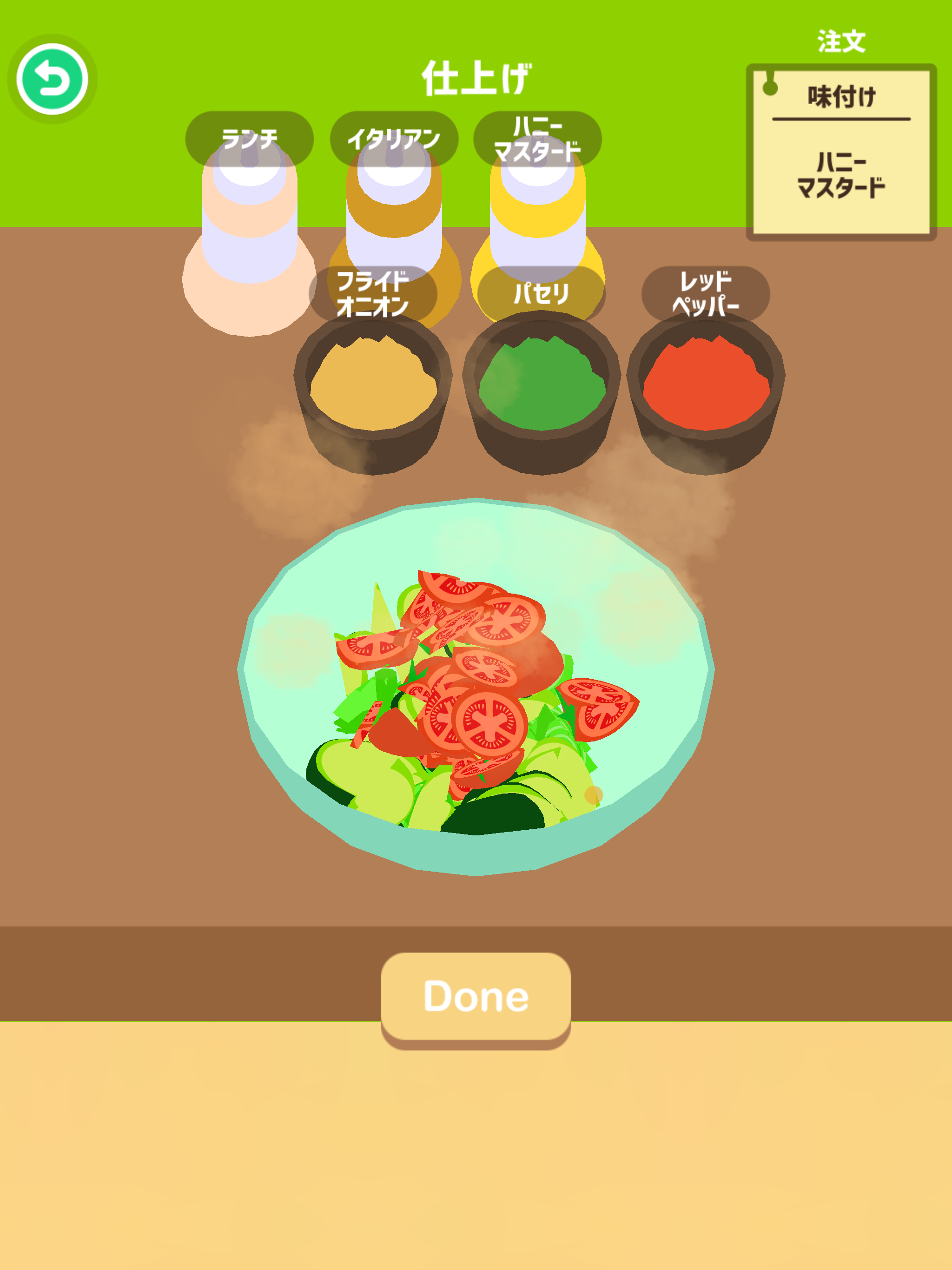
Task: Sprinkle パセリ from the green bowl
Action: pos(542,390)
